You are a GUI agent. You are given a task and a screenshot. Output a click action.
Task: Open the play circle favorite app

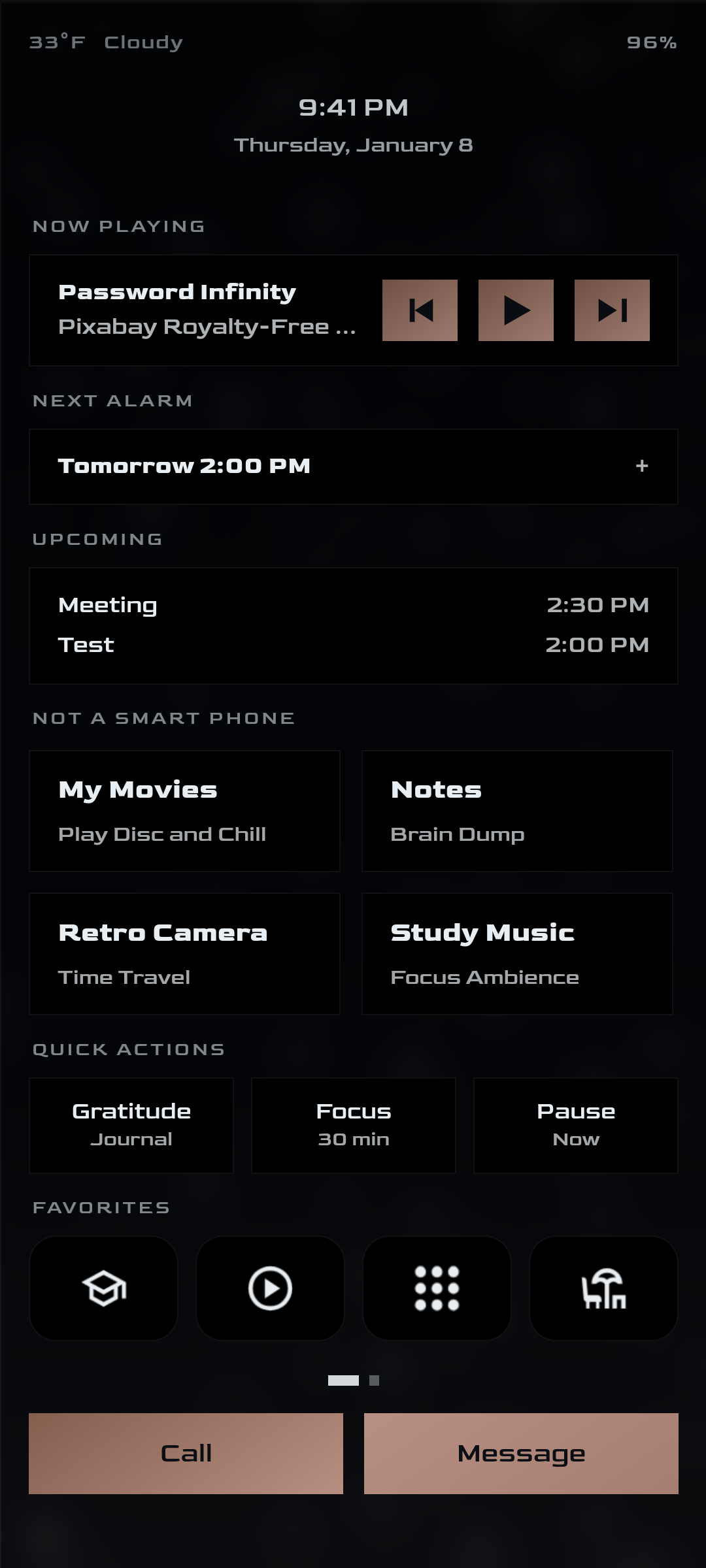(x=270, y=1288)
